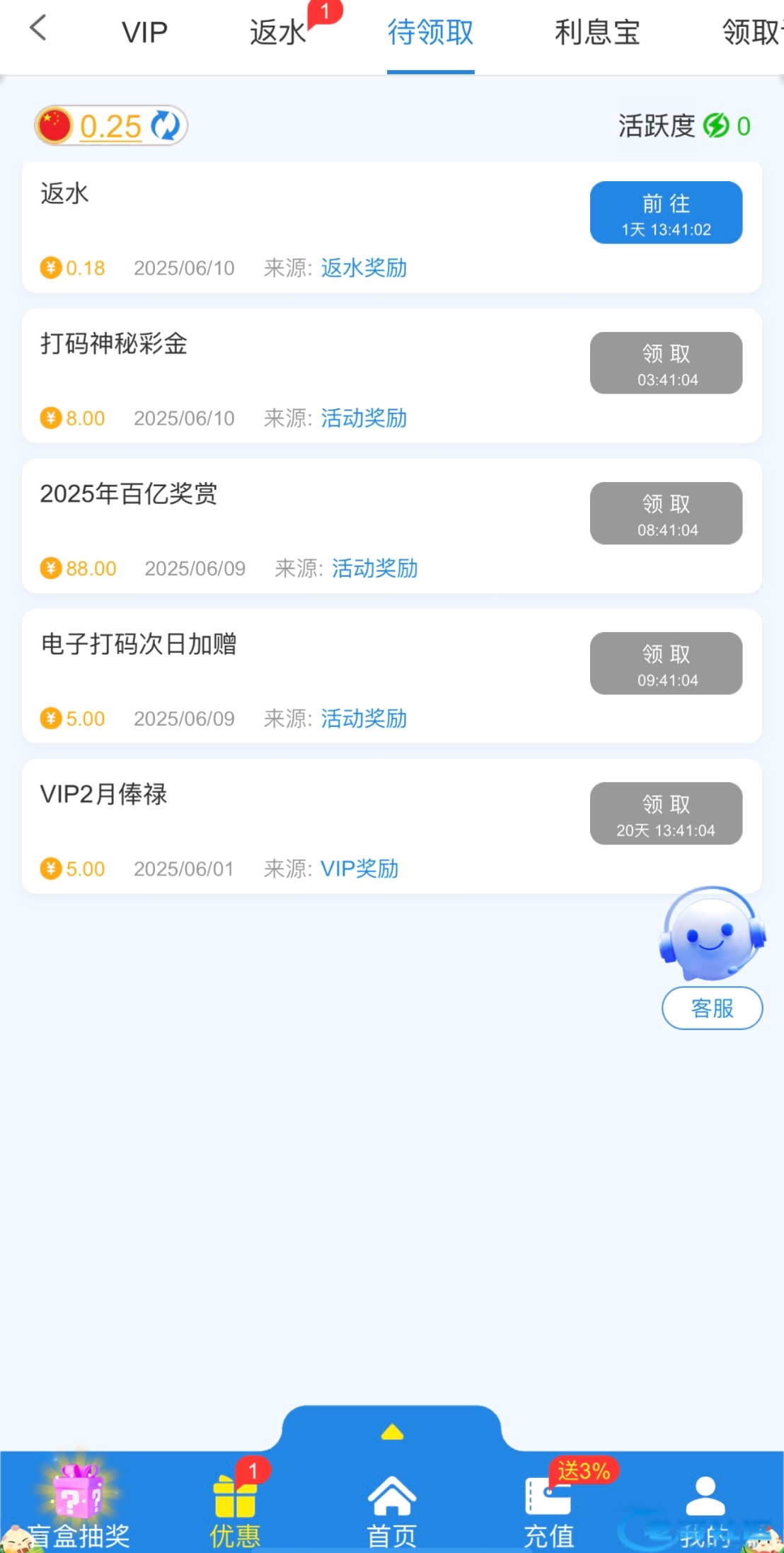Viewport: 784px width, 1553px height.
Task: Switch to the VIP tab
Action: (x=144, y=33)
